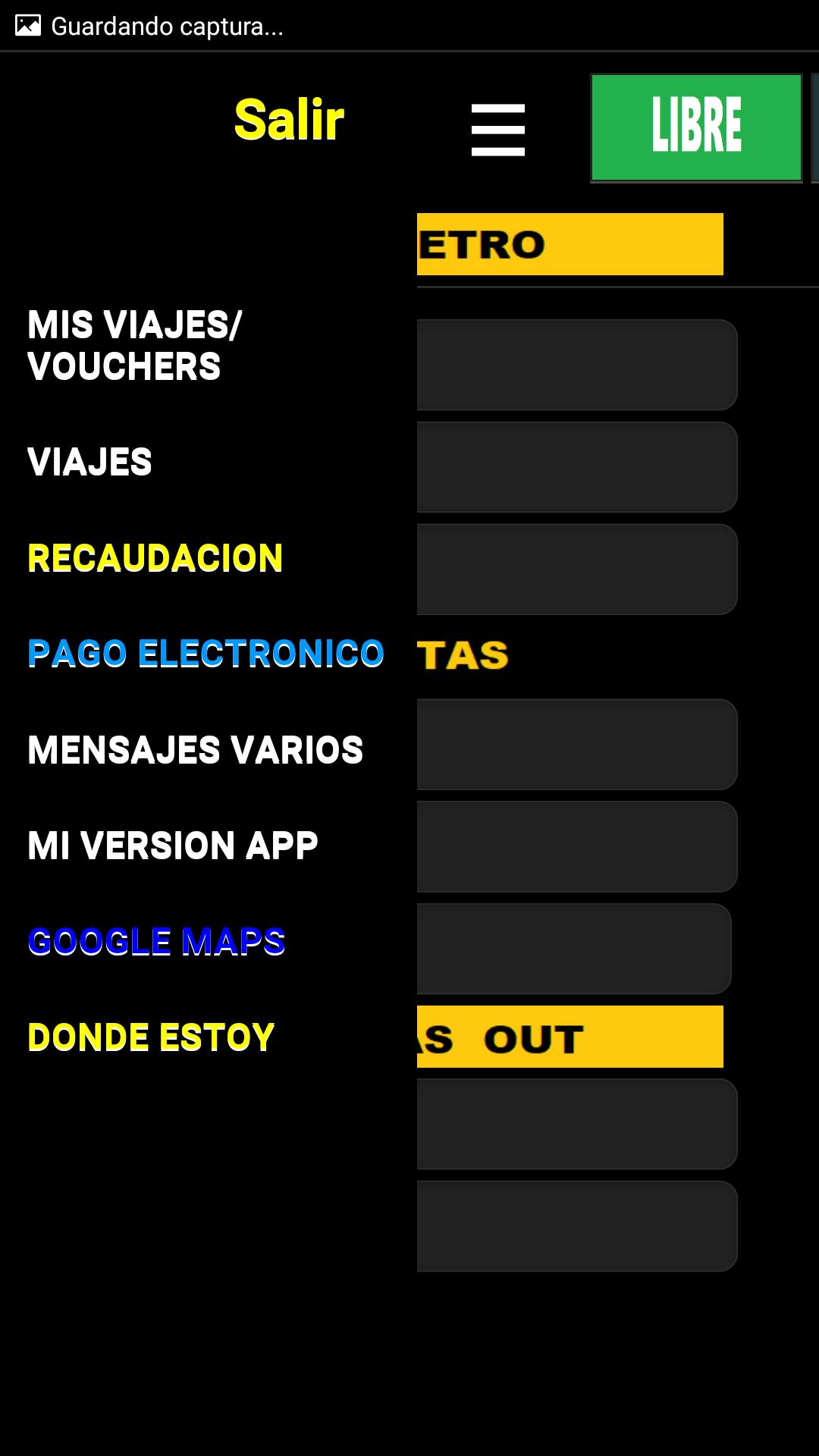
Task: Check MI VERSION APP
Action: coord(172,844)
